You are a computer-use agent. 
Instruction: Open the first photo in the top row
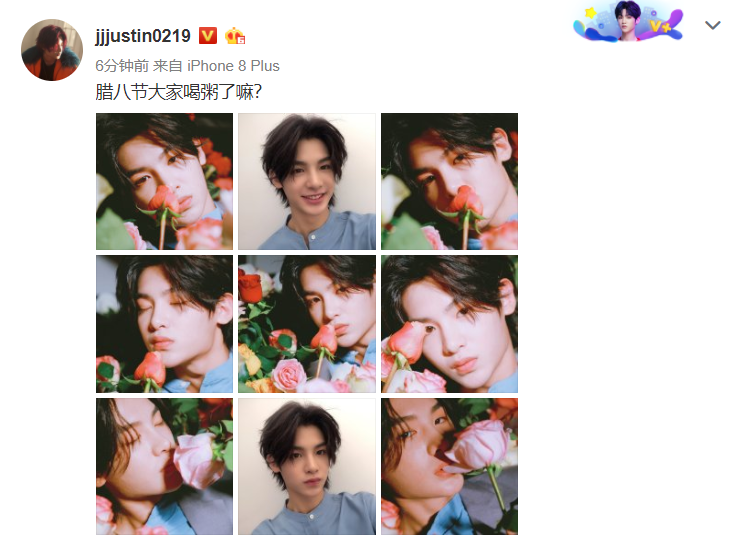pos(164,181)
